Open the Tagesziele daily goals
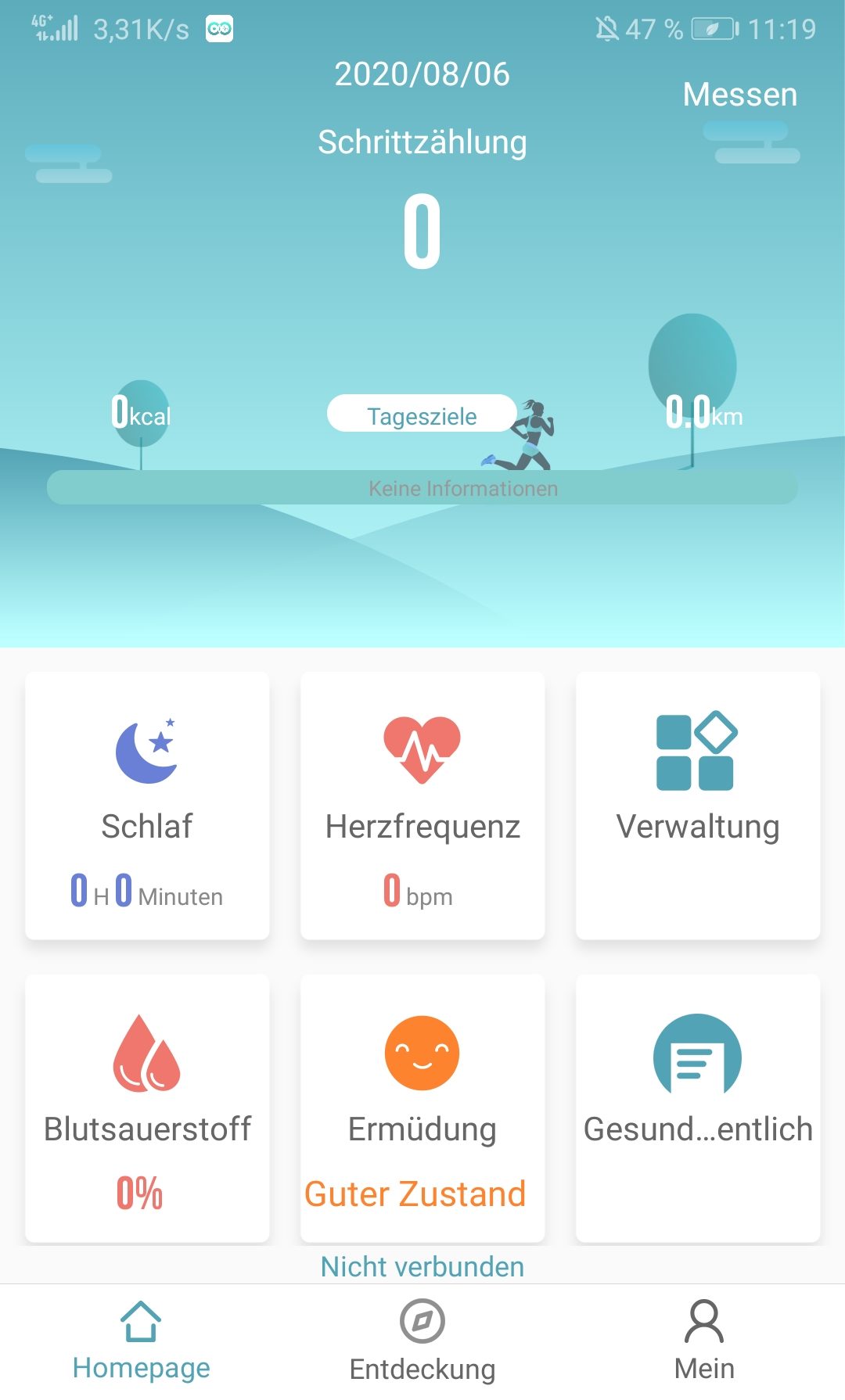 click(x=422, y=415)
